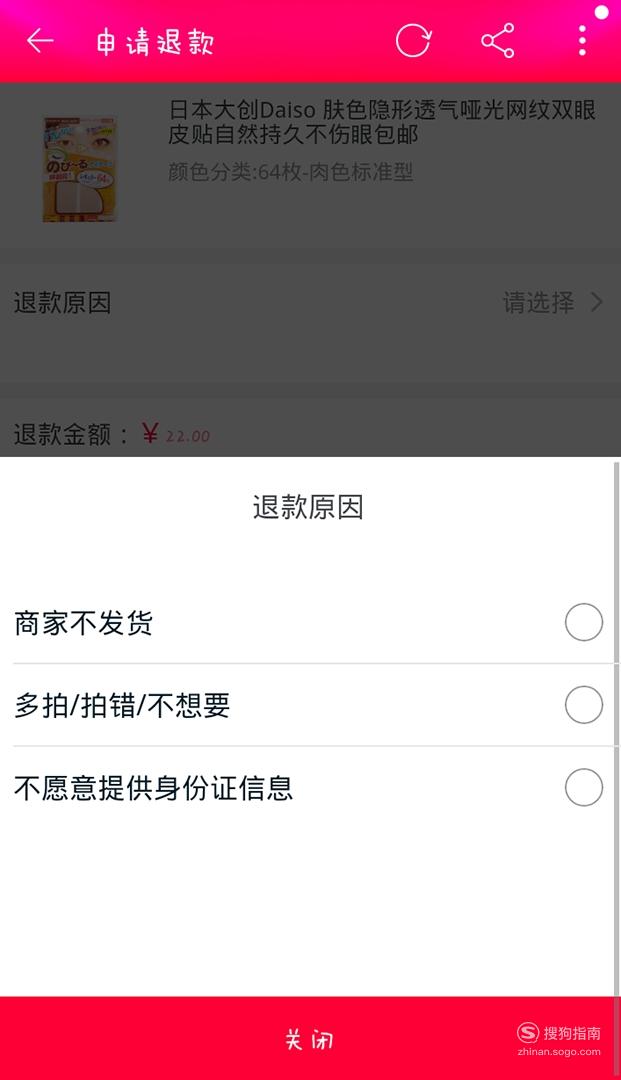Pick 不愿意提供身份证信息 option

click(x=308, y=788)
